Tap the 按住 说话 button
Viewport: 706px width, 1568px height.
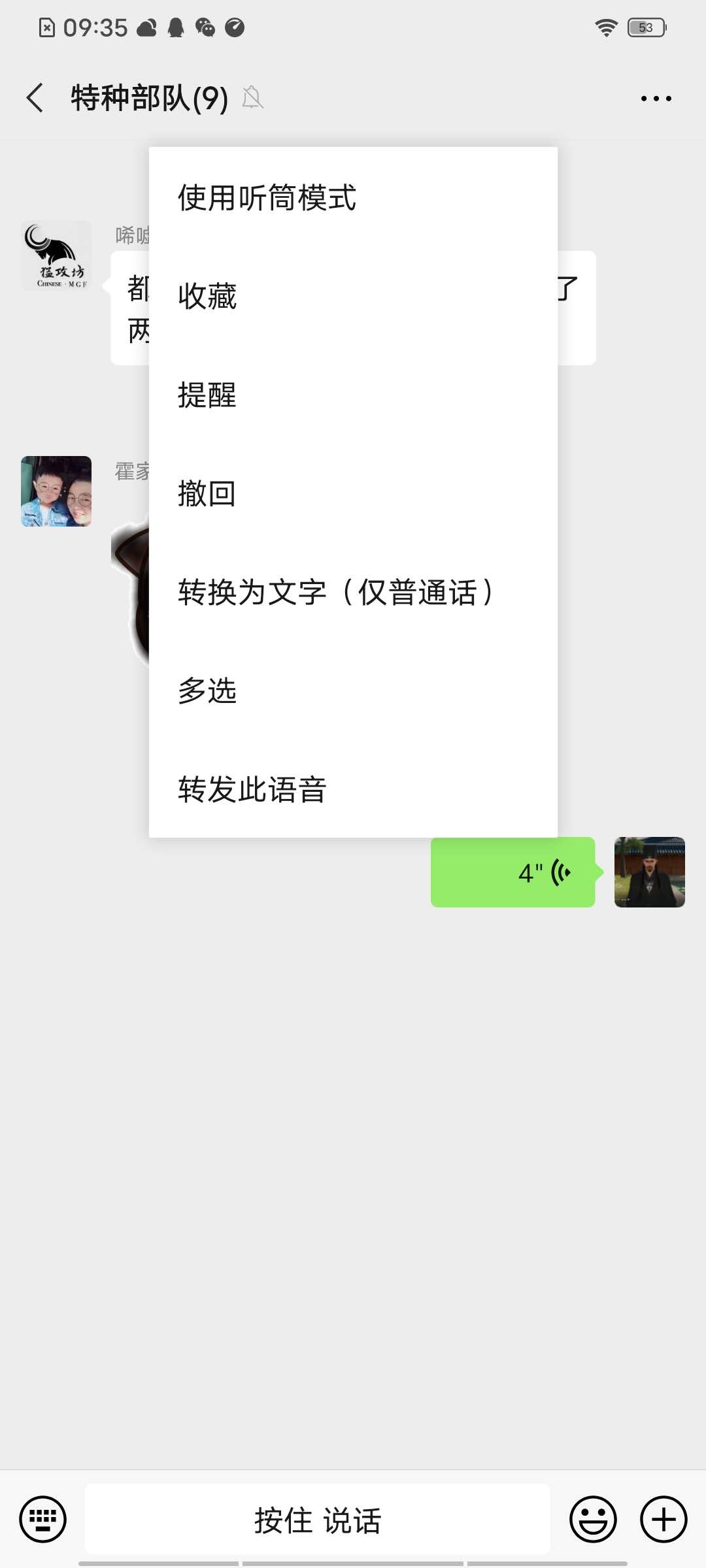[318, 1520]
